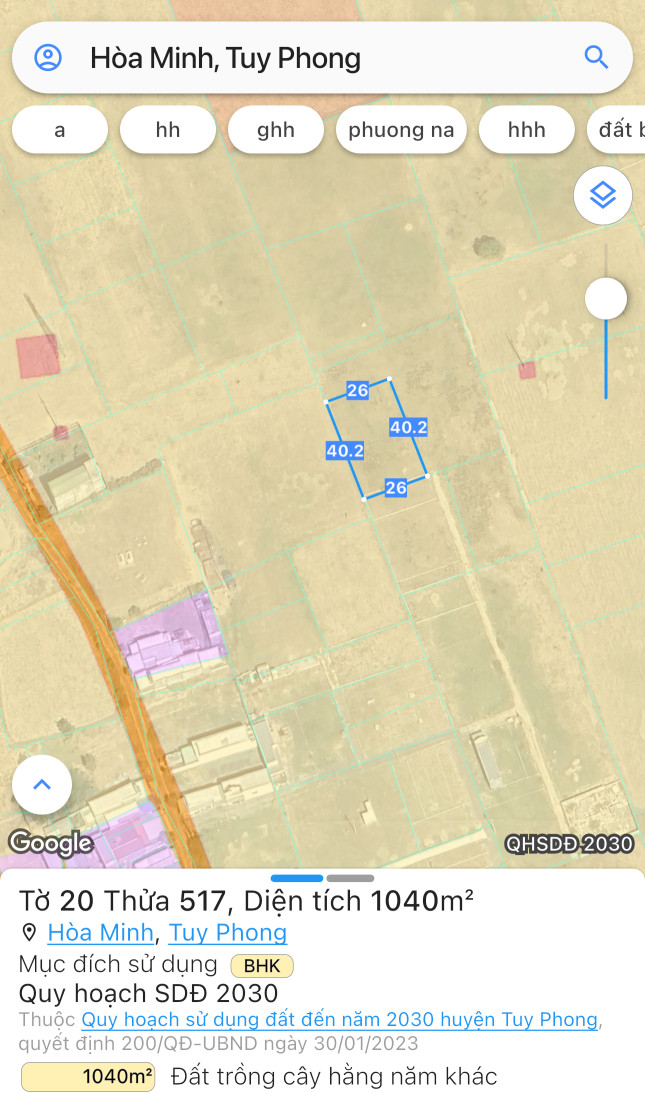The width and height of the screenshot is (645, 1093).
Task: Open the account profile icon
Action: coord(48,58)
